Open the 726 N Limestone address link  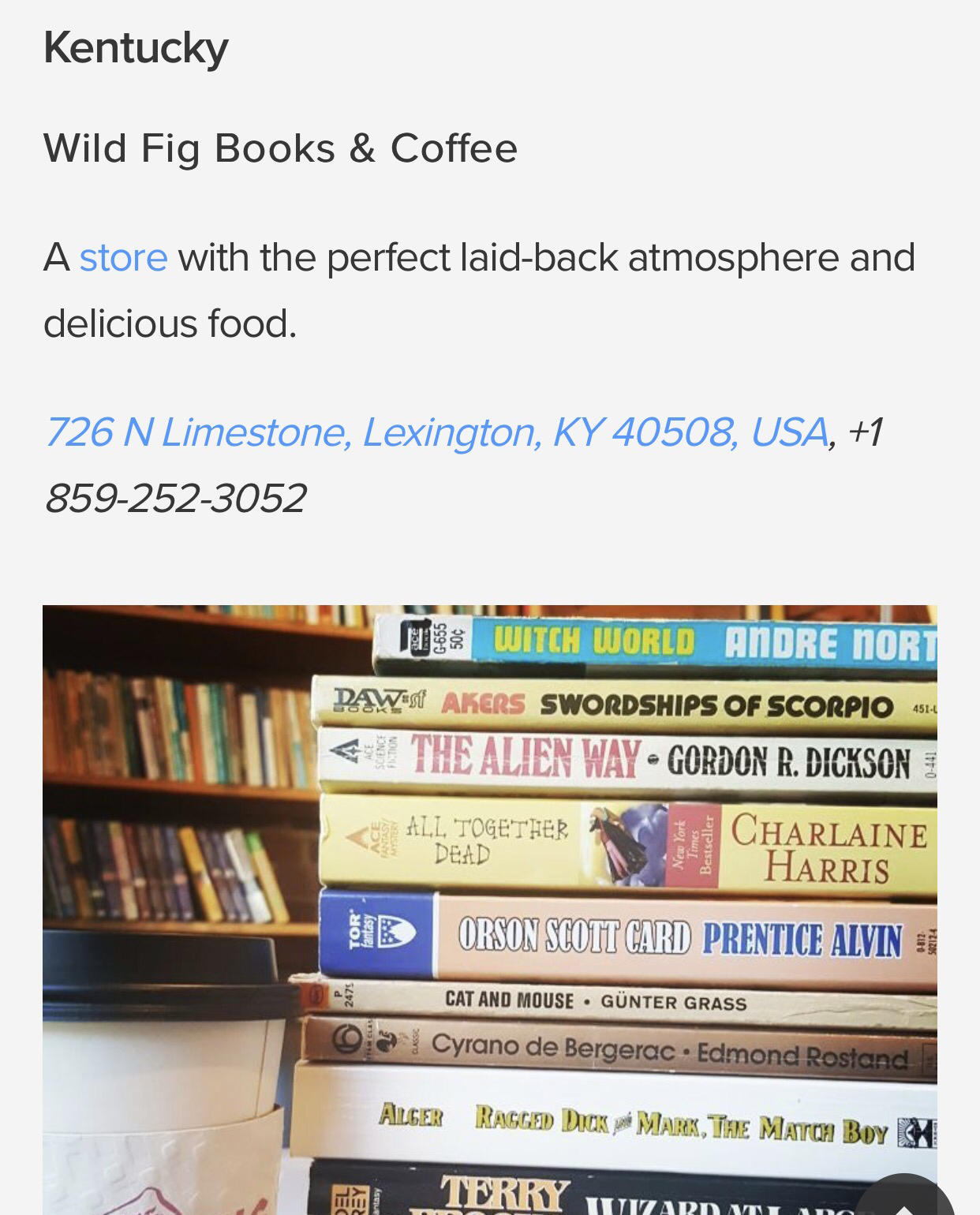click(436, 432)
